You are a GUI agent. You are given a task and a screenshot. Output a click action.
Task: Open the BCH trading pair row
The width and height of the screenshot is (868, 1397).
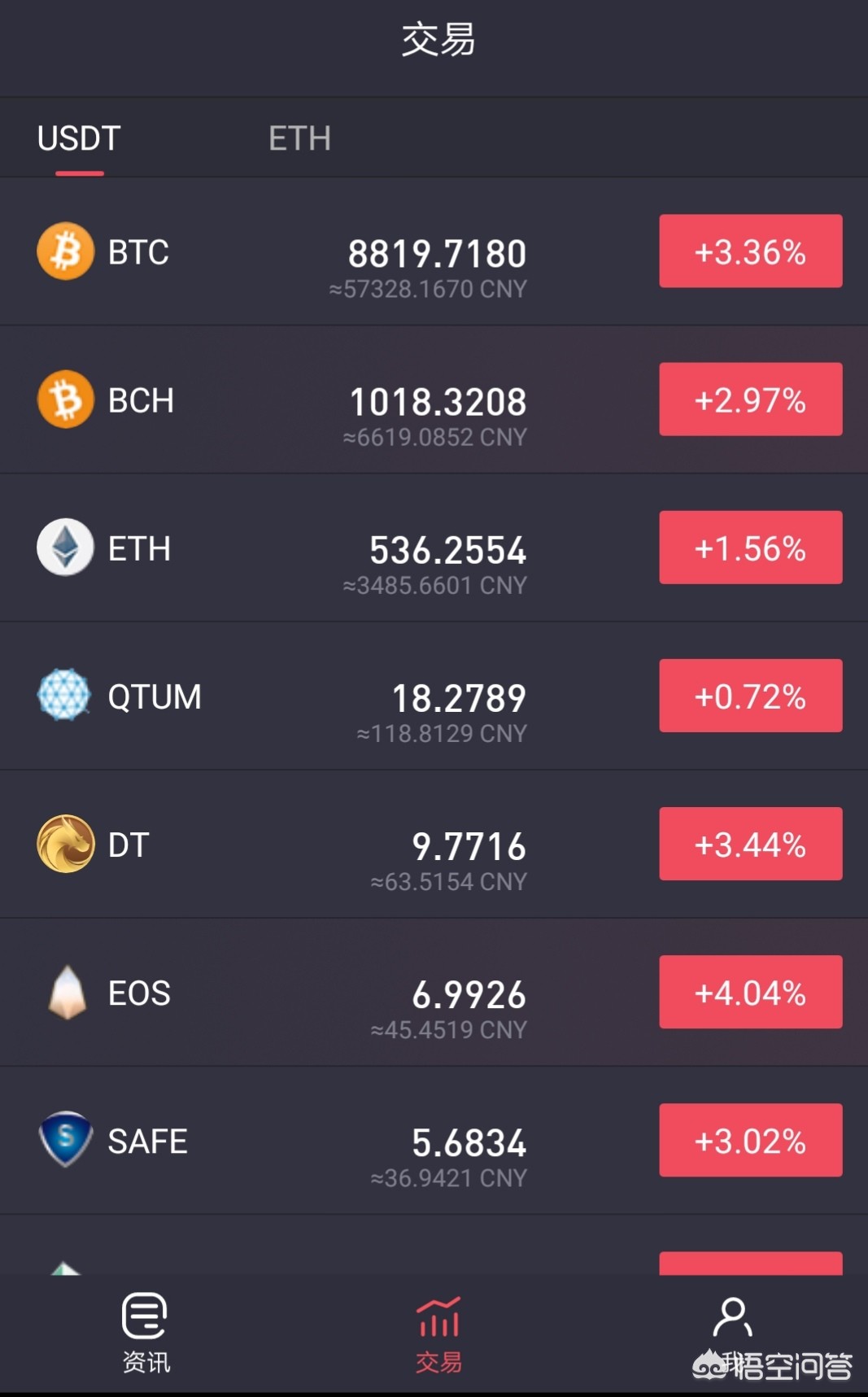434,399
